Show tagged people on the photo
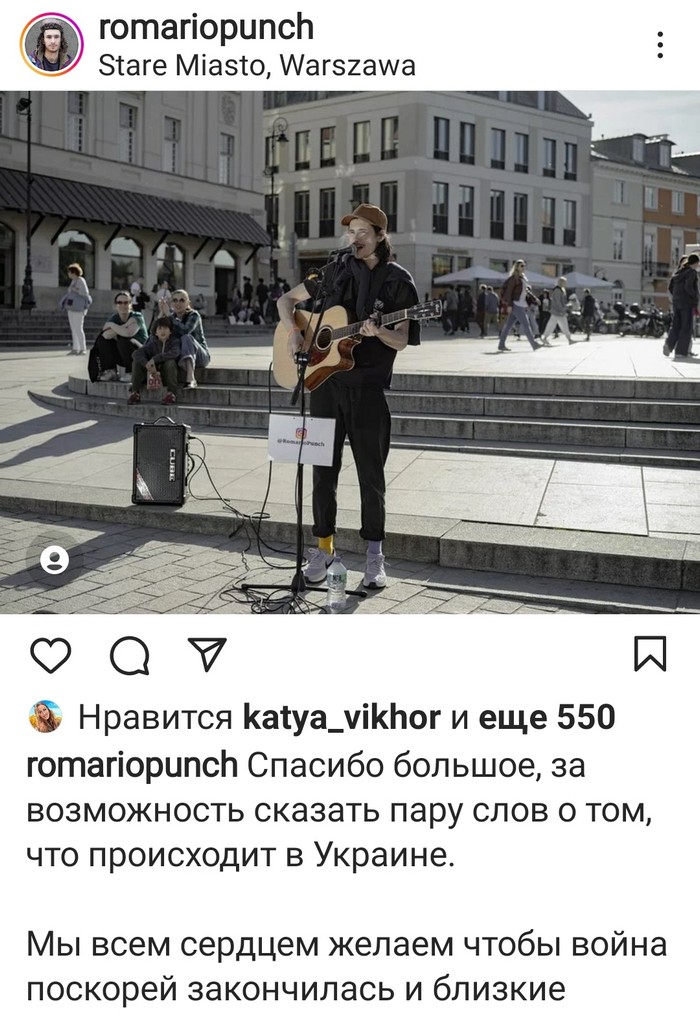 56,561
